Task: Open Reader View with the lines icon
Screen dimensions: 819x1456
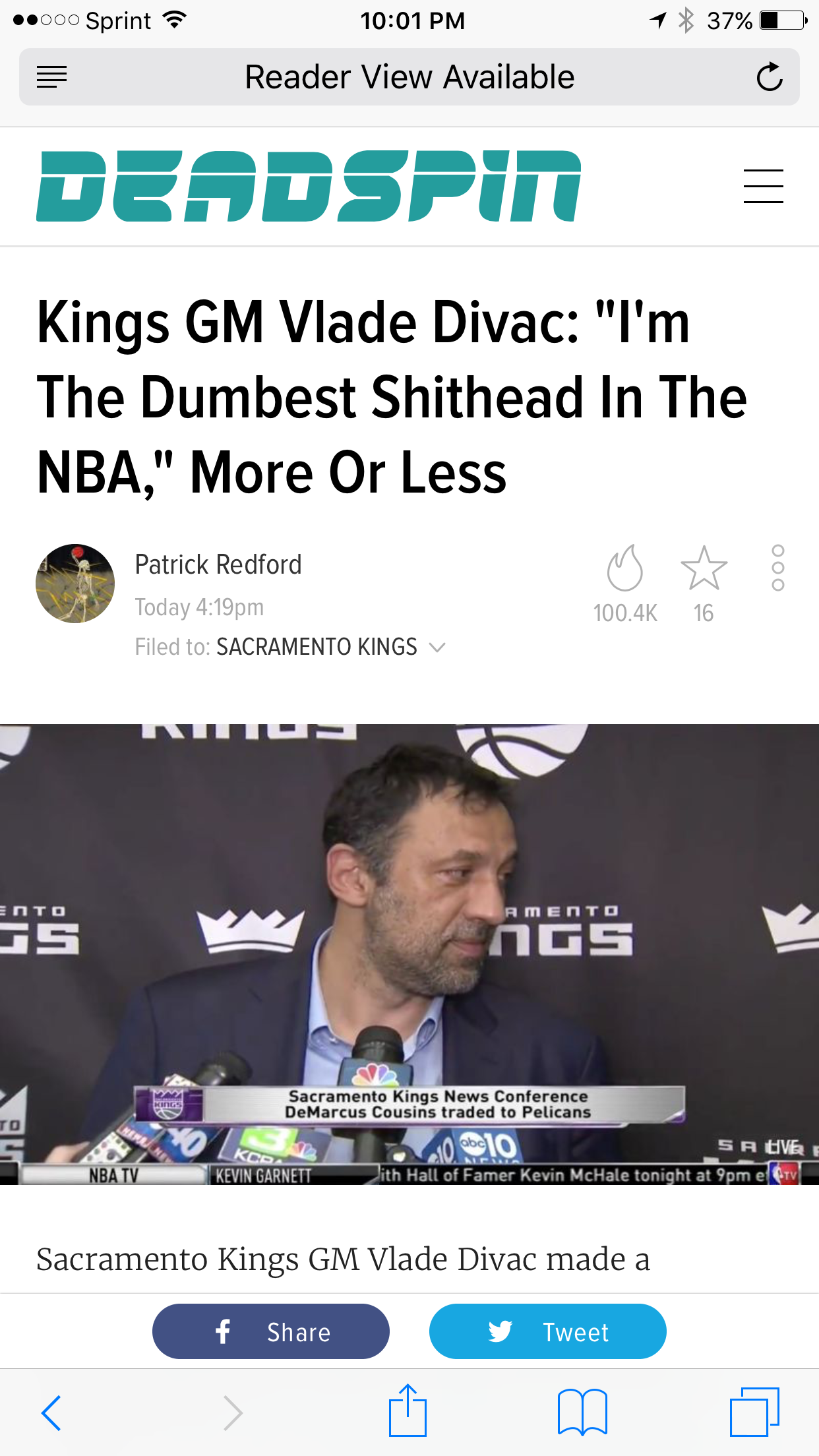Action: point(52,77)
